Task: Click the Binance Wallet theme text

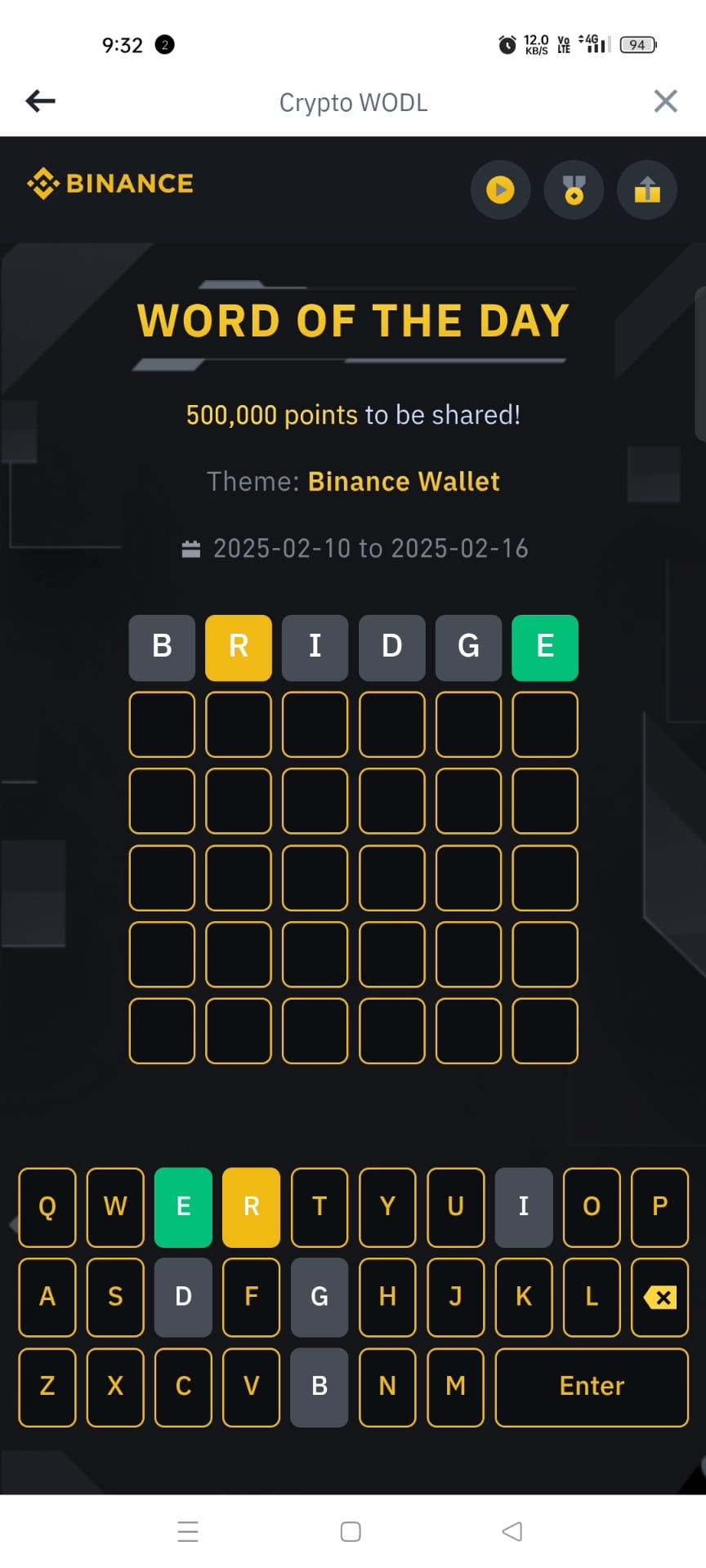Action: tap(403, 481)
